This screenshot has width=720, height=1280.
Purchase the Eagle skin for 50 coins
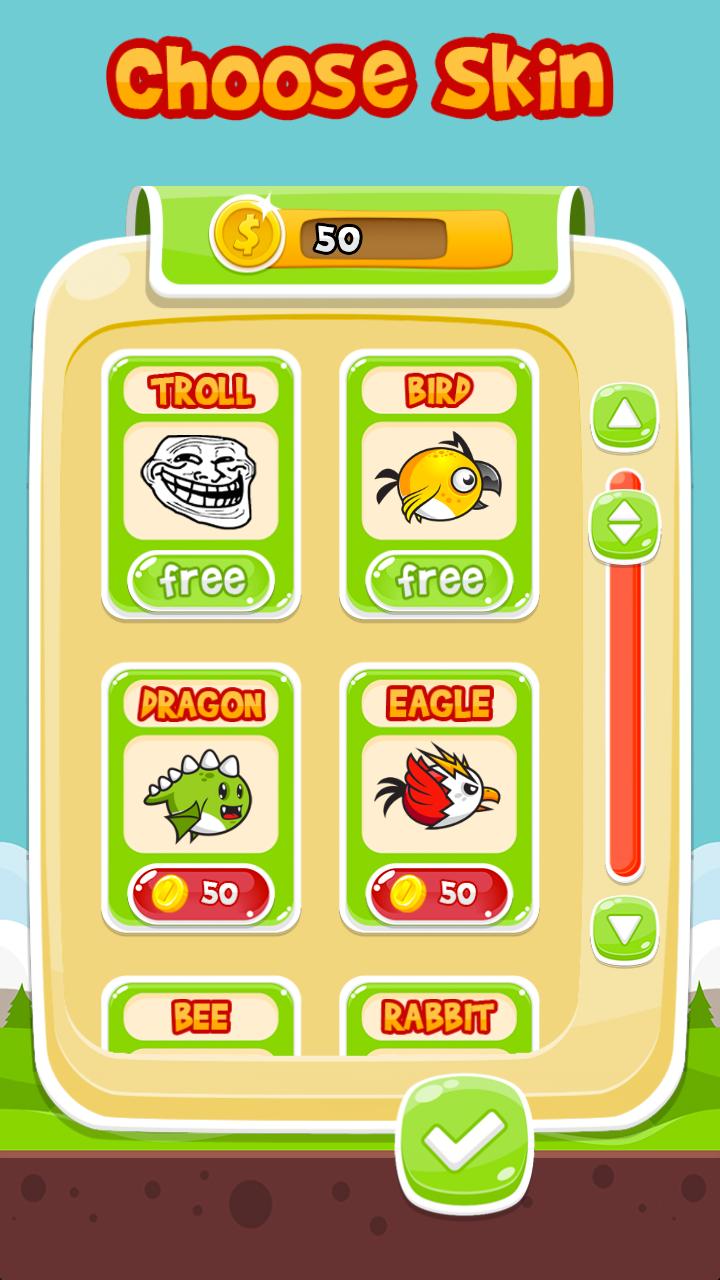point(439,893)
